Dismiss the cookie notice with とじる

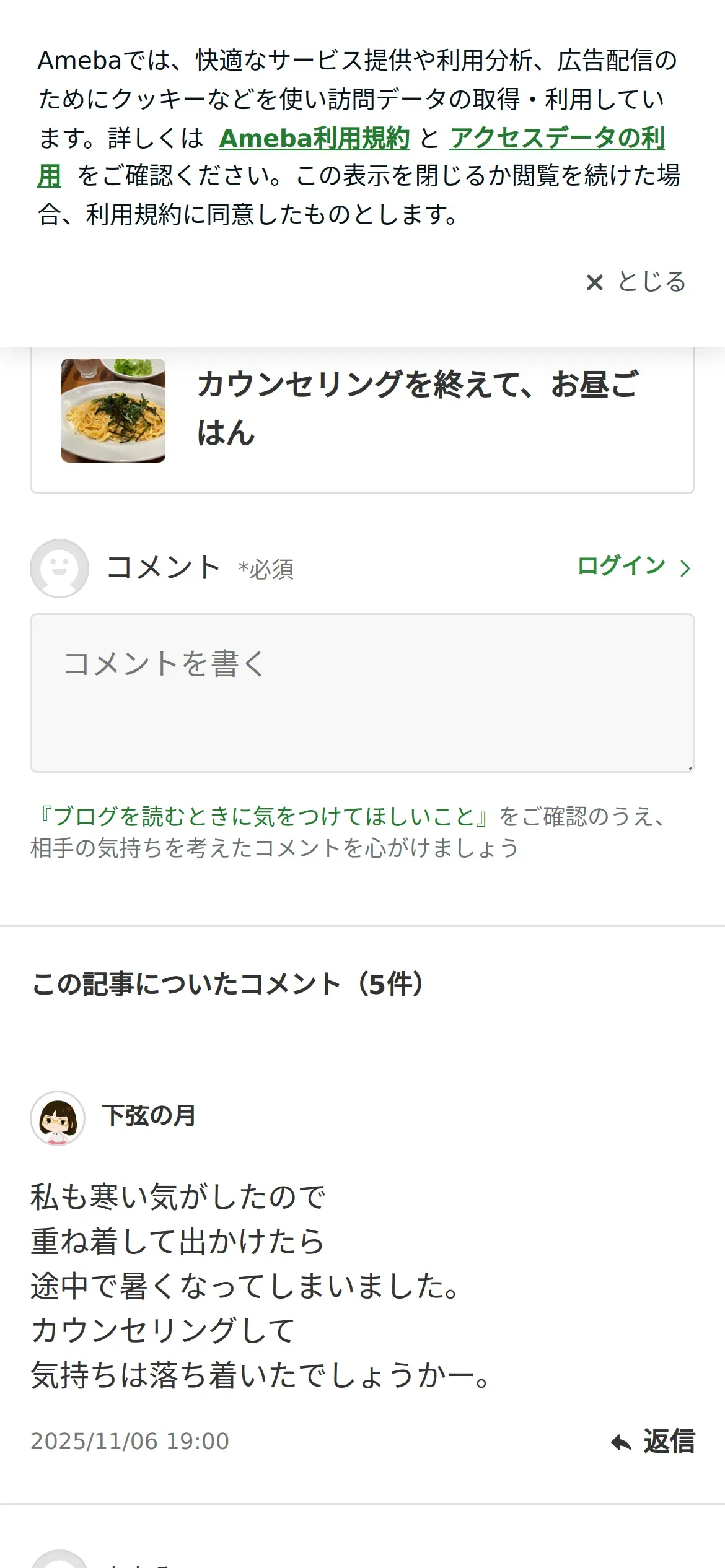click(636, 282)
